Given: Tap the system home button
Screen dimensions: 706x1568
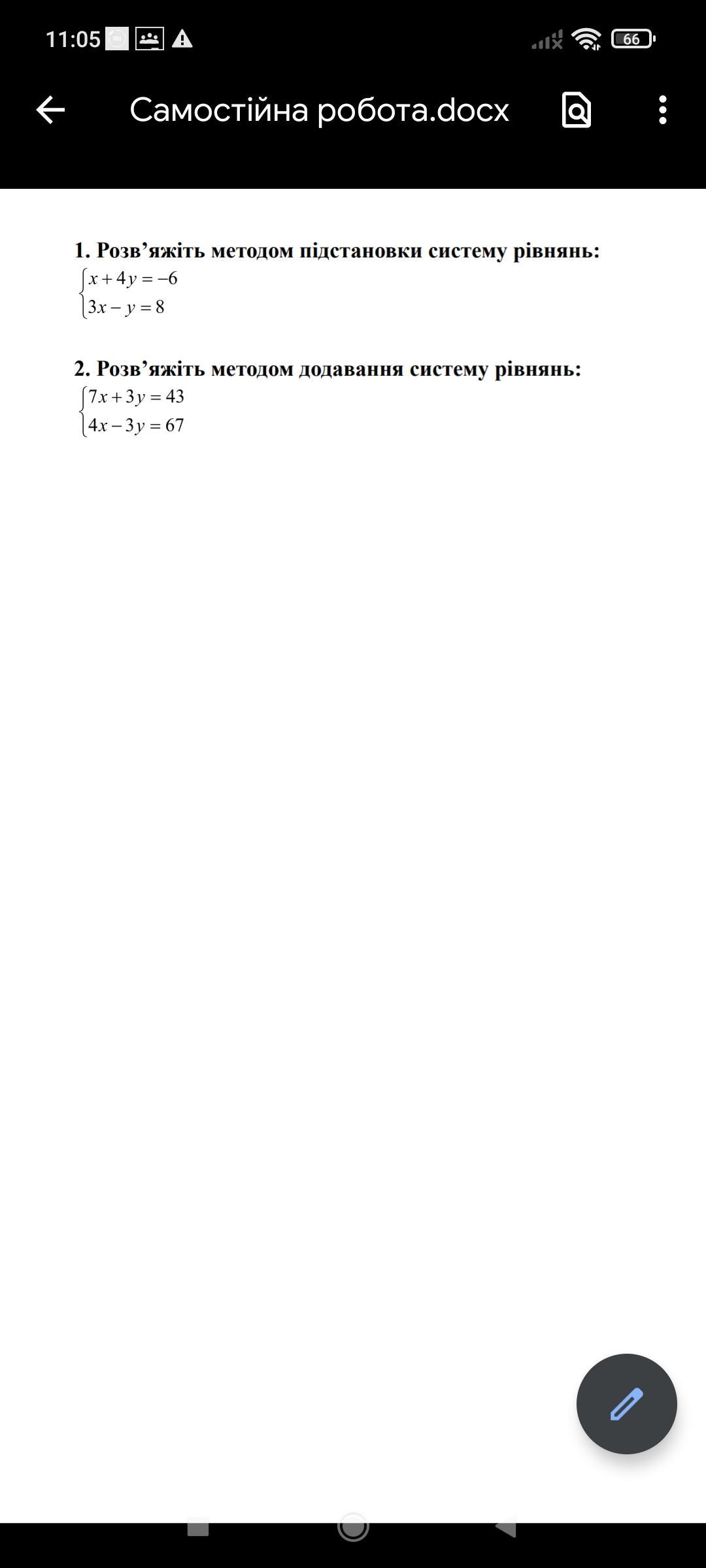Looking at the screenshot, I should [x=353, y=1527].
